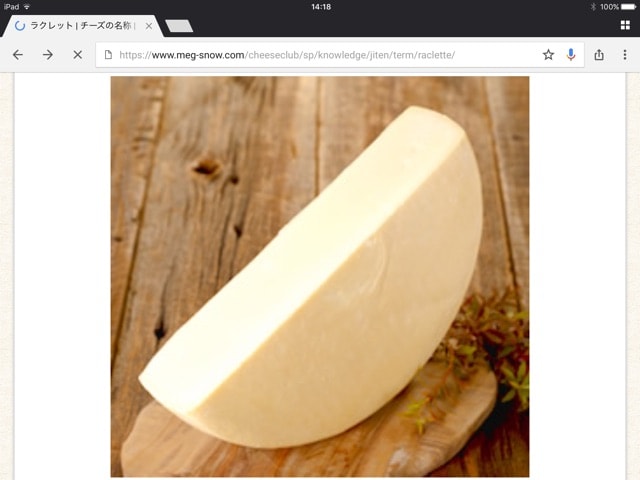
Task: Open the tab switcher grid
Action: tap(625, 25)
